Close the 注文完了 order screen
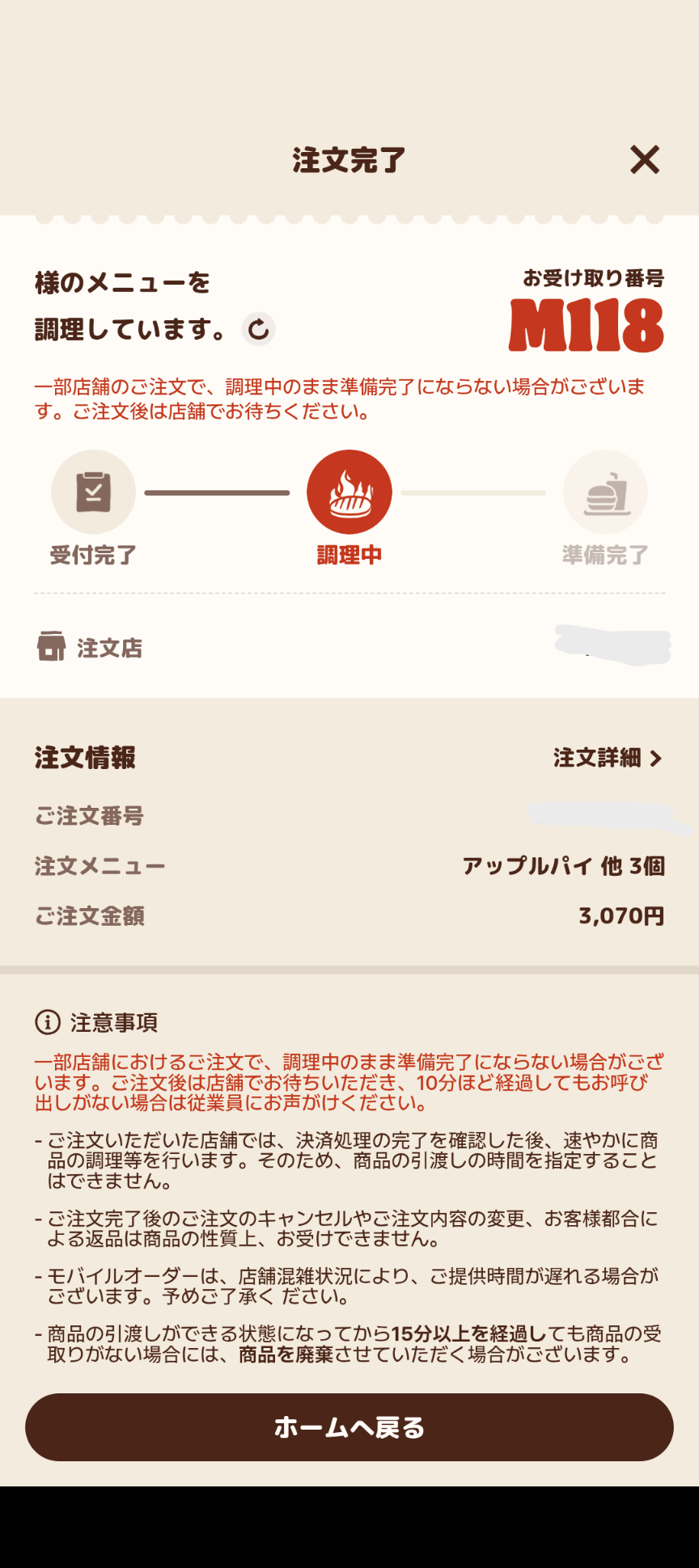The image size is (699, 1568). tap(645, 160)
